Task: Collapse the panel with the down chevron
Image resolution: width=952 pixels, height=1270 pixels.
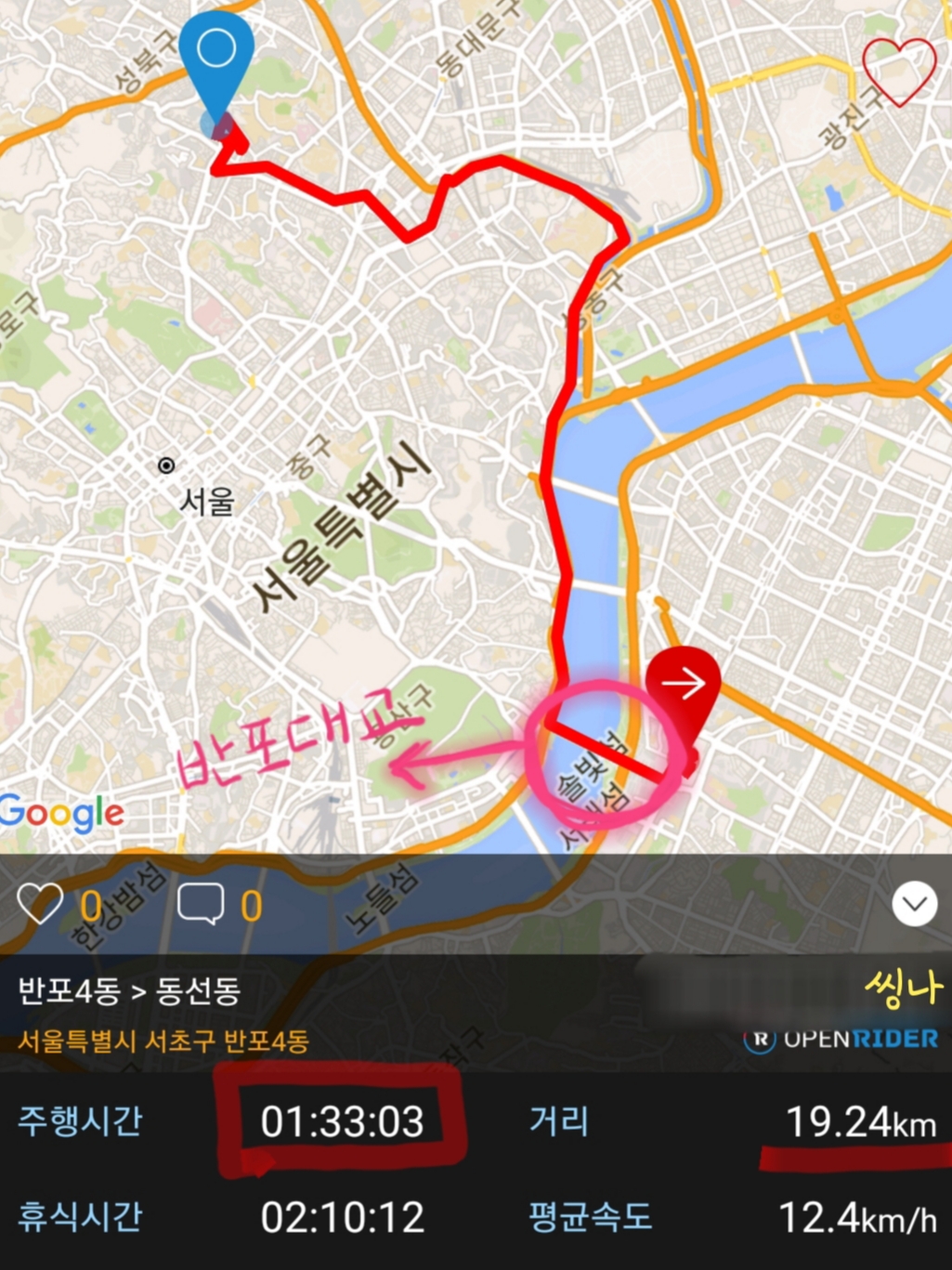Action: tap(914, 904)
